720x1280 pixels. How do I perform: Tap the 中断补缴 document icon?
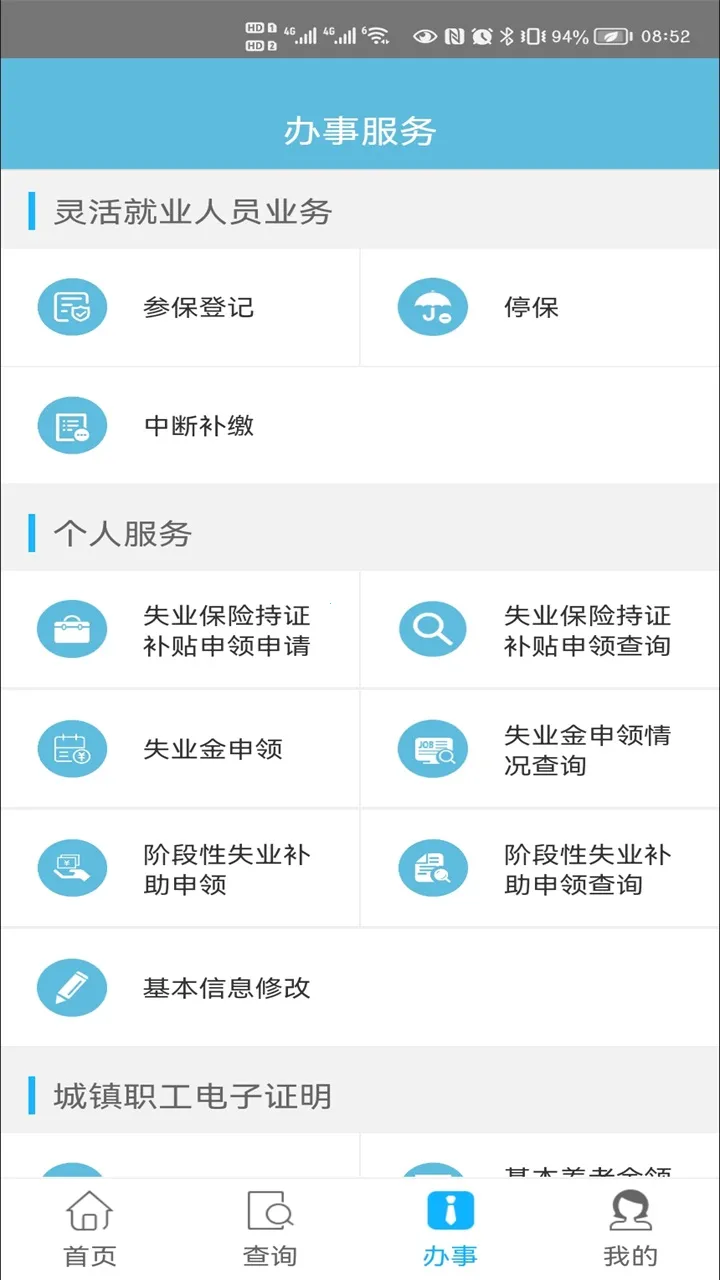(x=71, y=425)
